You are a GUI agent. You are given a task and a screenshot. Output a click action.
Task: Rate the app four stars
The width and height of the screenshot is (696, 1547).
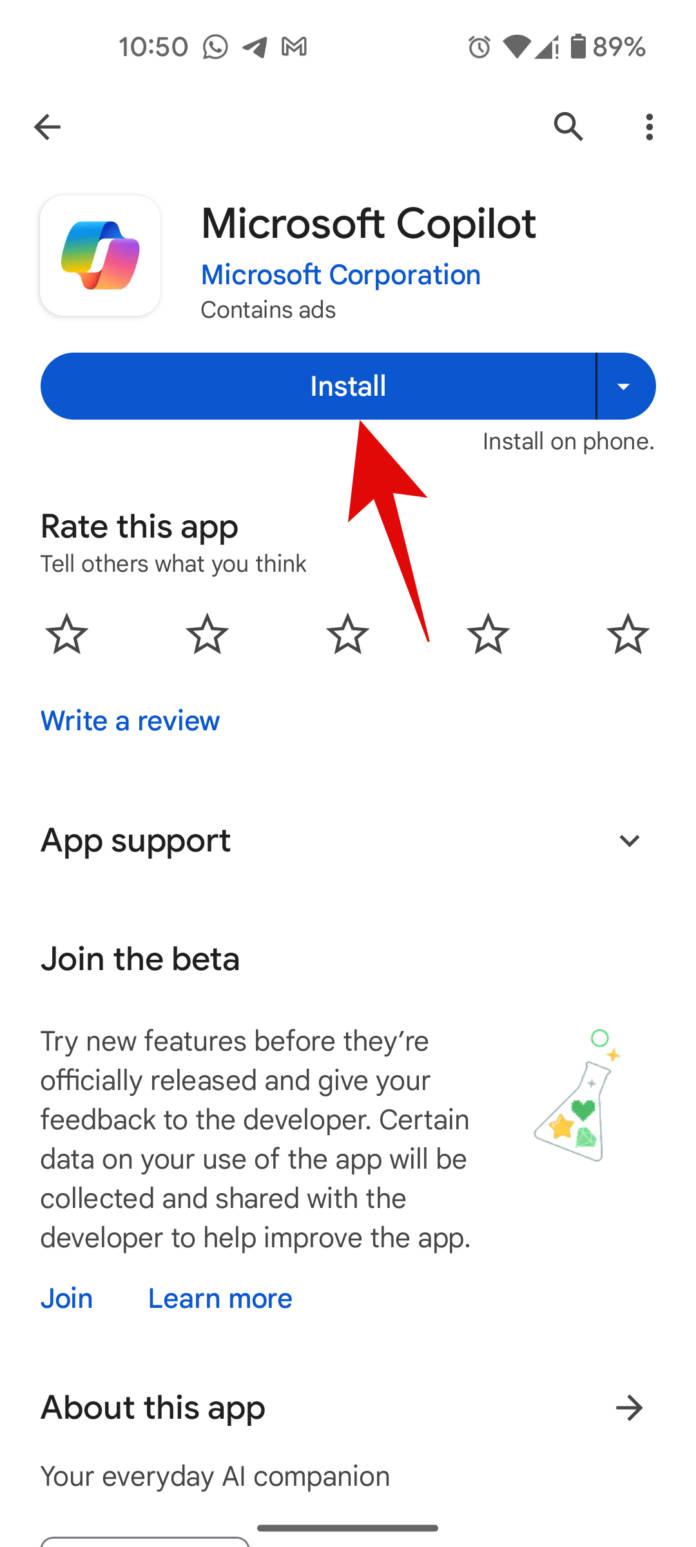coord(488,634)
